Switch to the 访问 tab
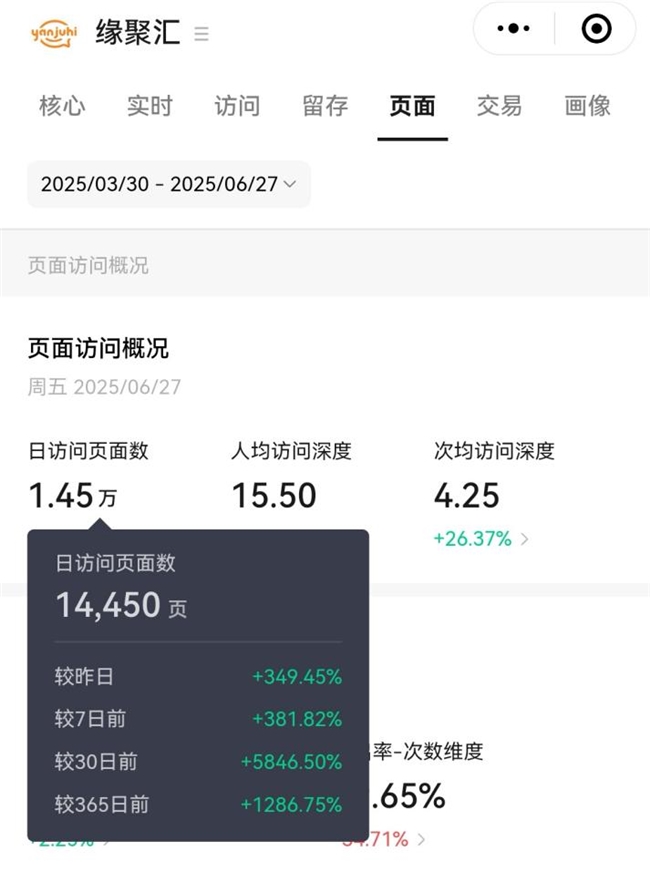This screenshot has height=871, width=650. click(x=237, y=106)
